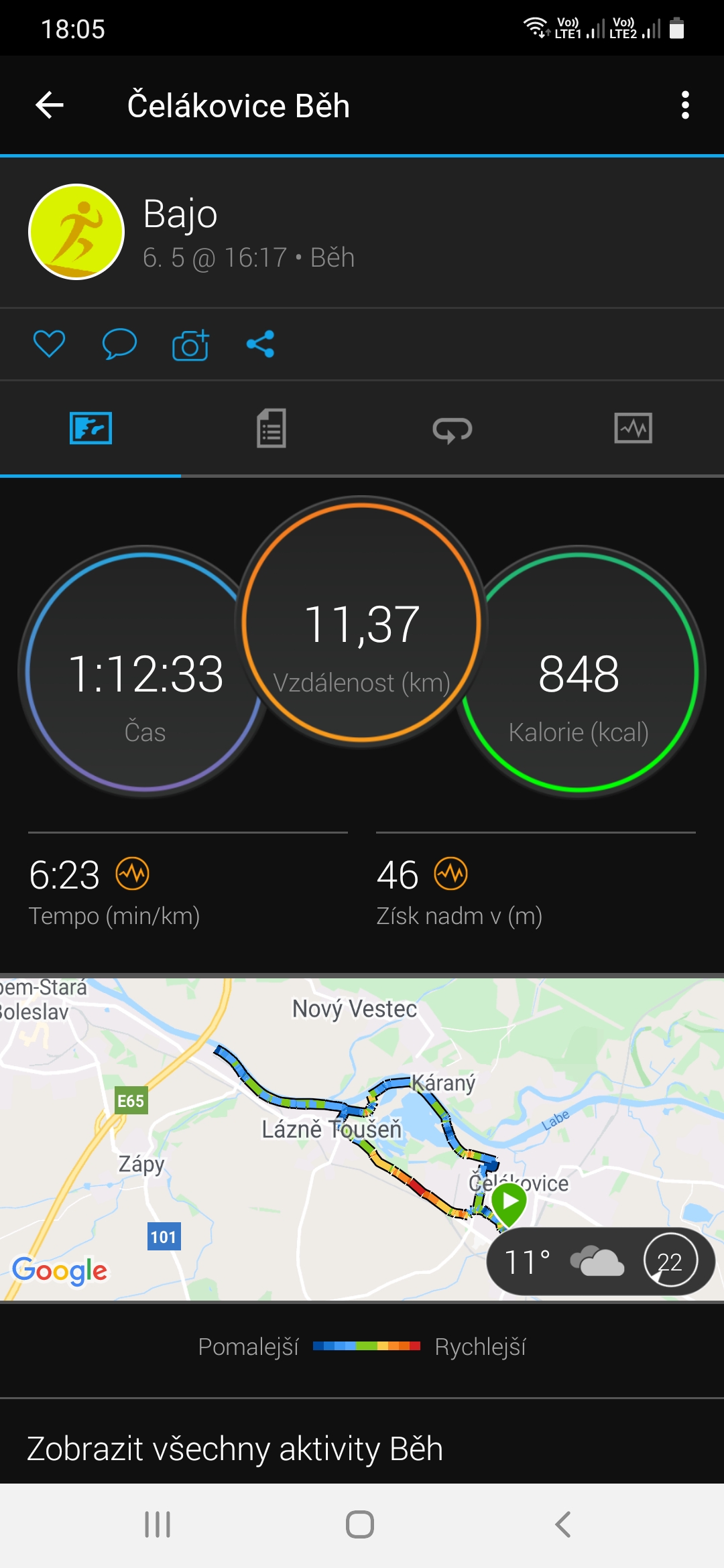Image resolution: width=724 pixels, height=1568 pixels.
Task: Tap Bajo's profile picture
Action: 76,232
